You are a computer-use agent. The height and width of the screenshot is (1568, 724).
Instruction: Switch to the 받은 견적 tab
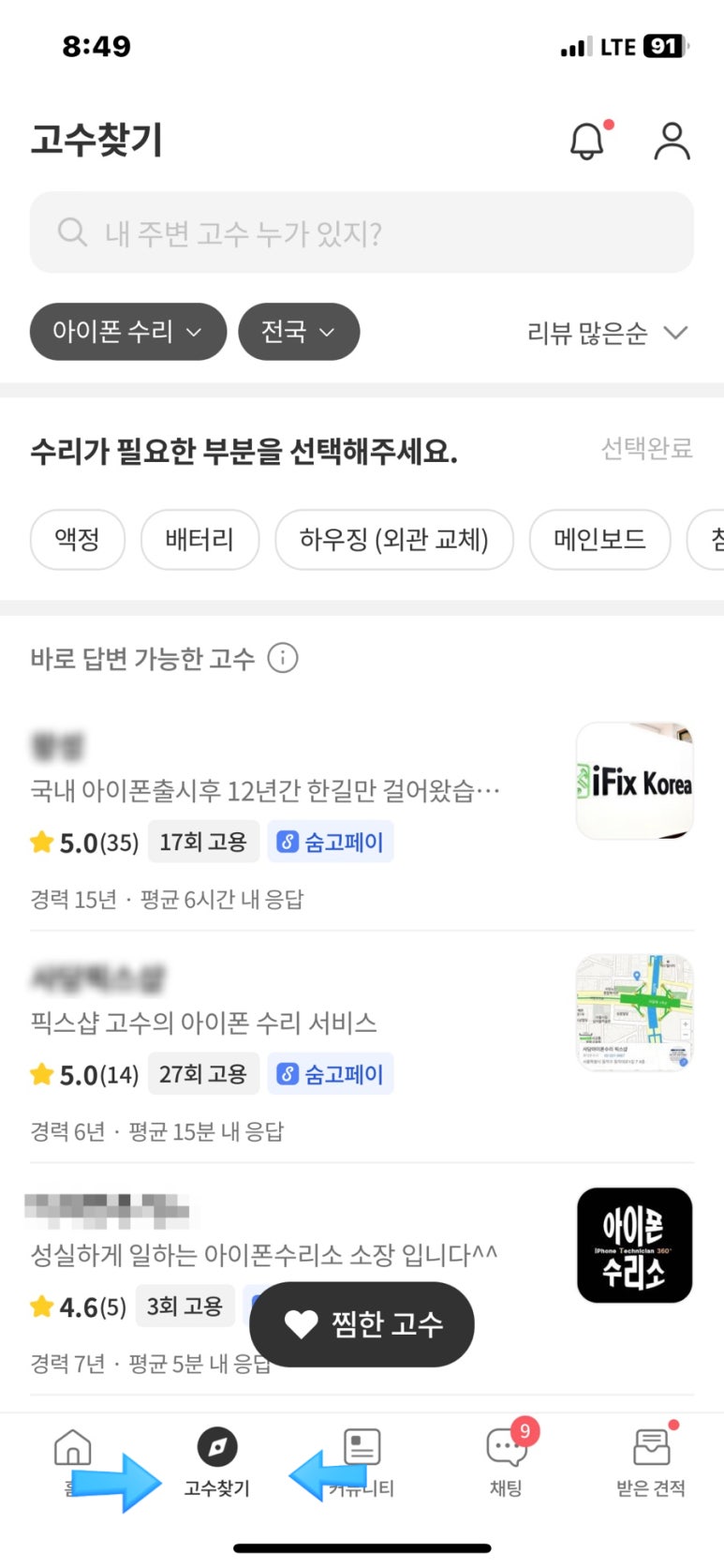(x=651, y=1461)
